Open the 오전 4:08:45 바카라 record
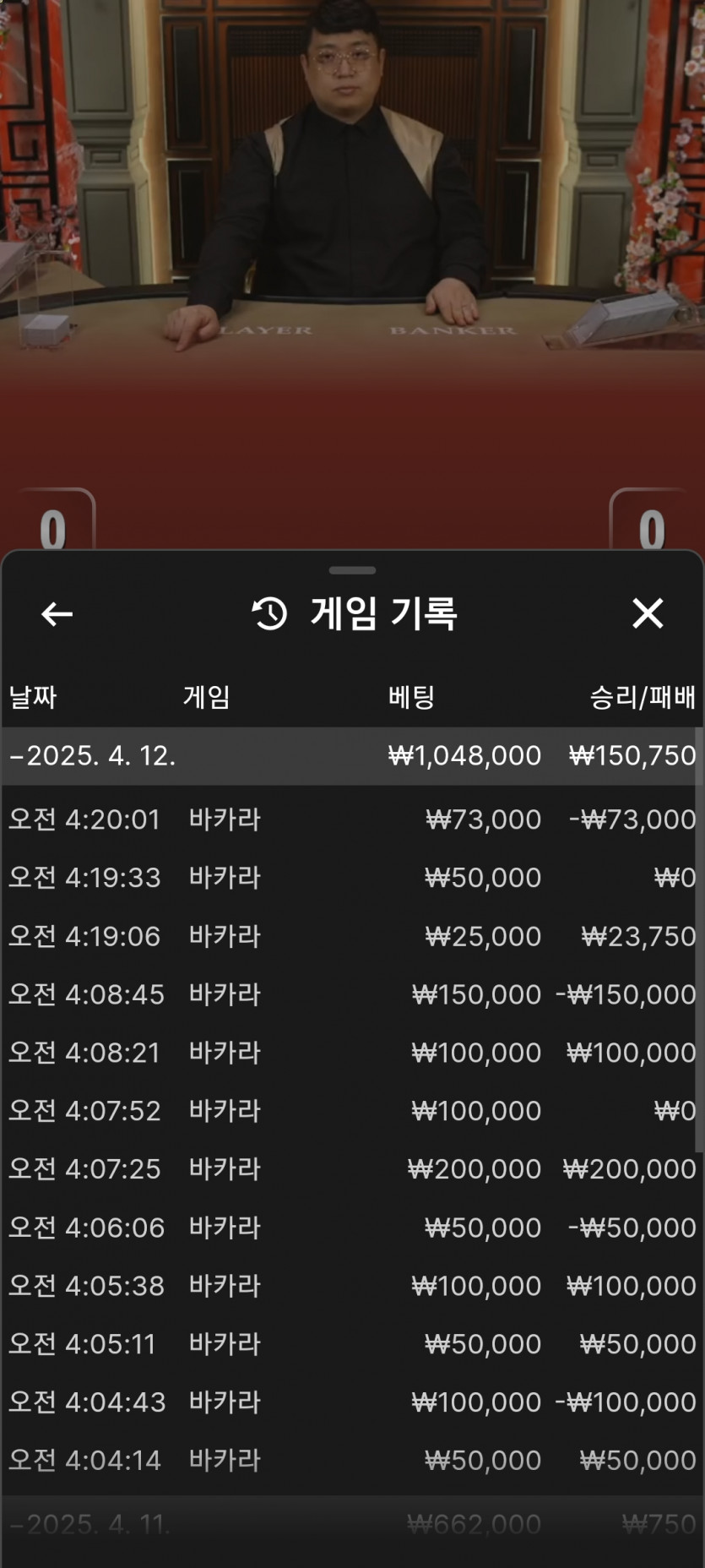The image size is (705, 1568). click(x=351, y=994)
